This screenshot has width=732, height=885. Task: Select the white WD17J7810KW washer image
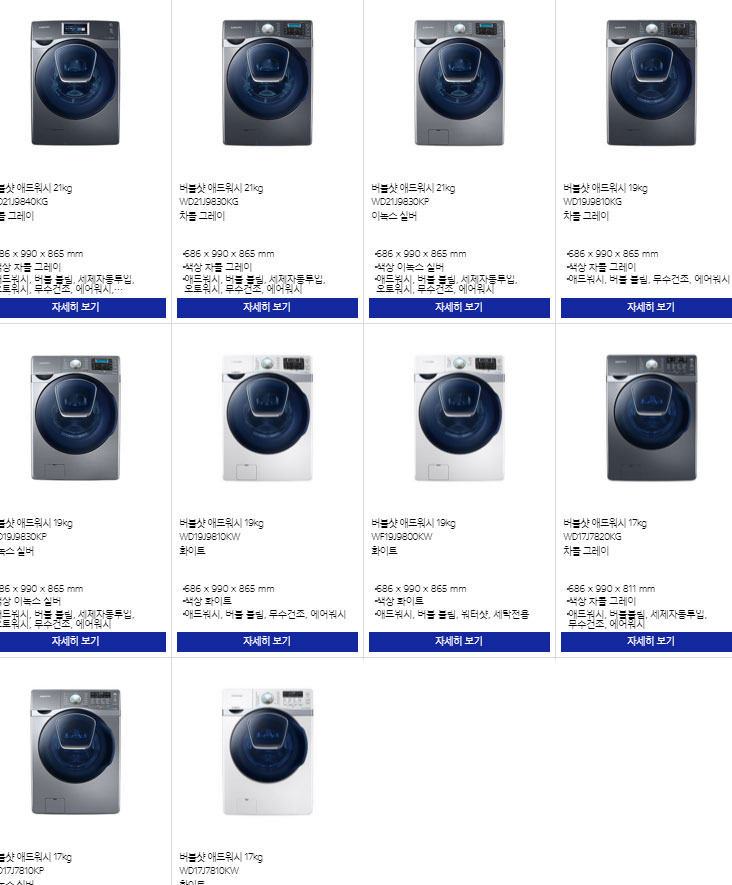pos(267,751)
